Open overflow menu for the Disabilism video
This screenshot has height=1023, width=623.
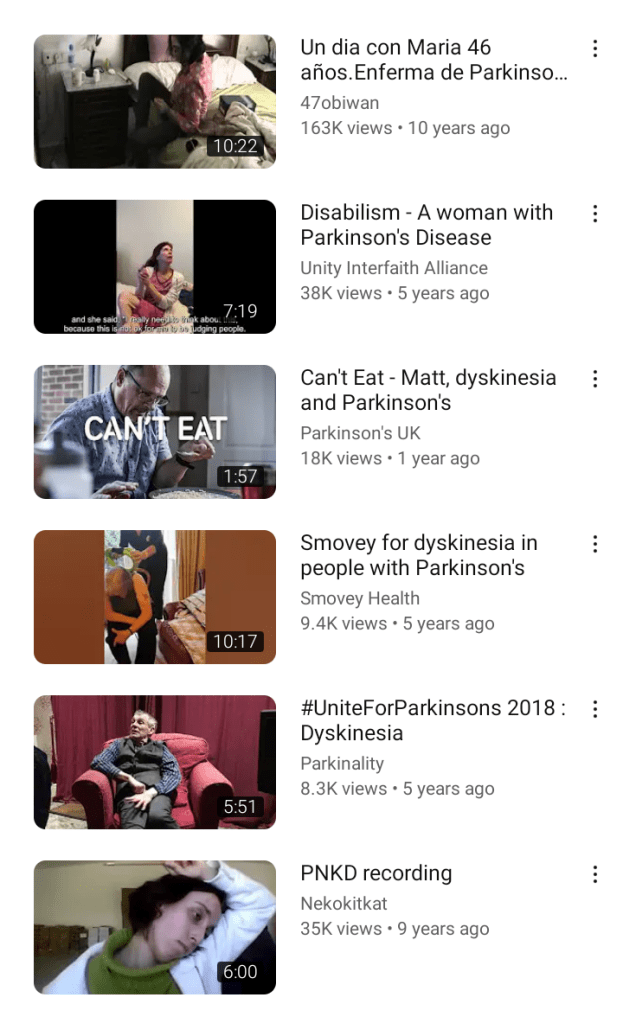click(x=595, y=214)
